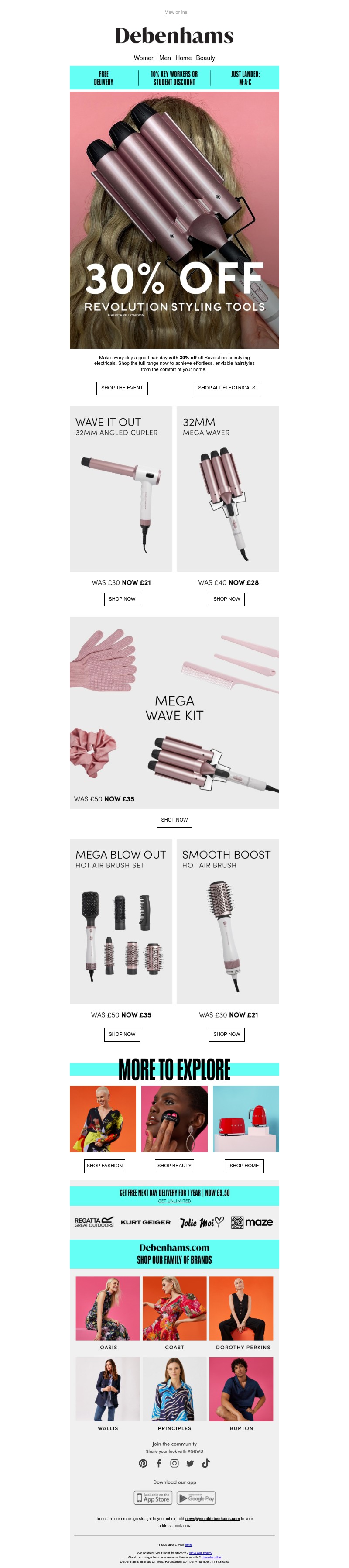Open the View online link
This screenshot has height=1568, width=349.
pos(176,12)
